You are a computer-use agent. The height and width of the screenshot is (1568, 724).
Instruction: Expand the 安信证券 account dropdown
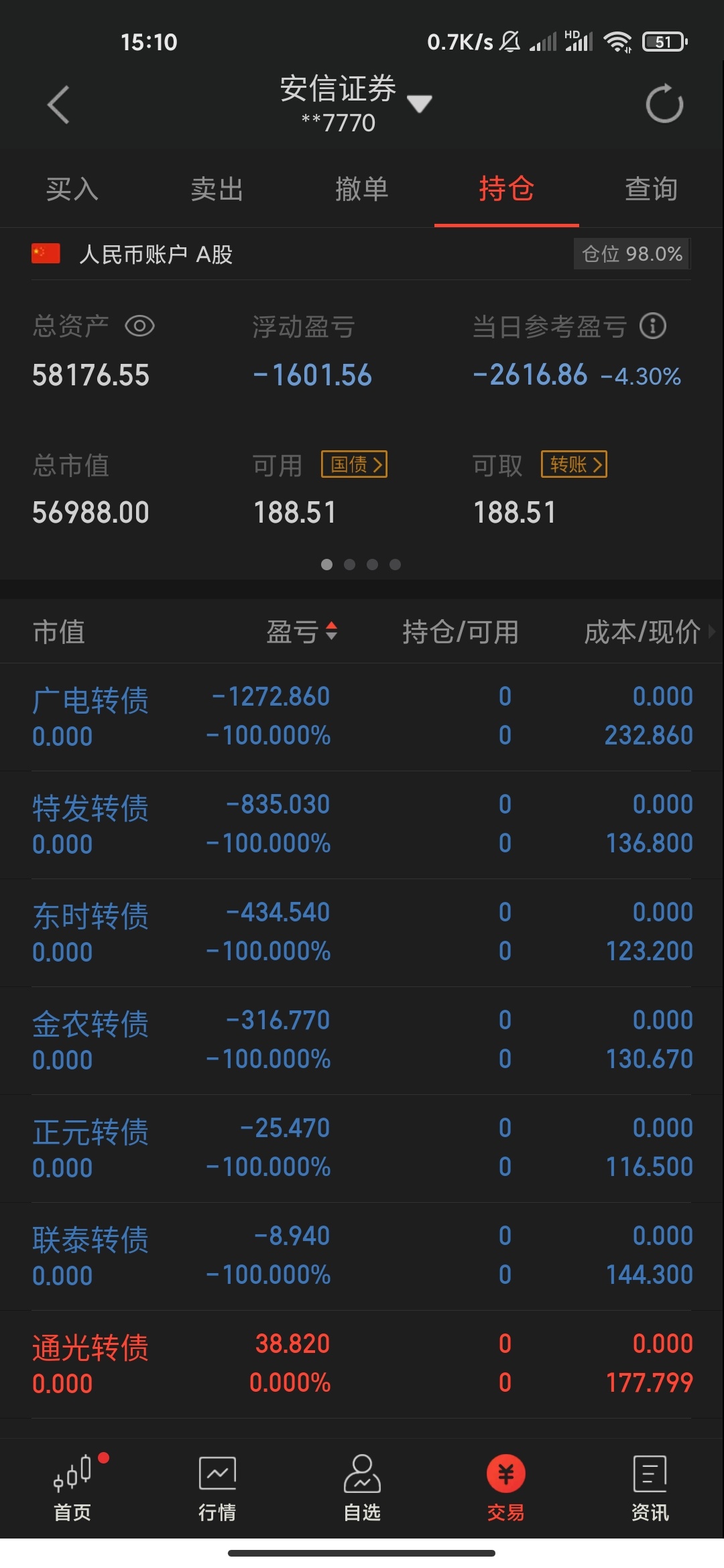(420, 104)
